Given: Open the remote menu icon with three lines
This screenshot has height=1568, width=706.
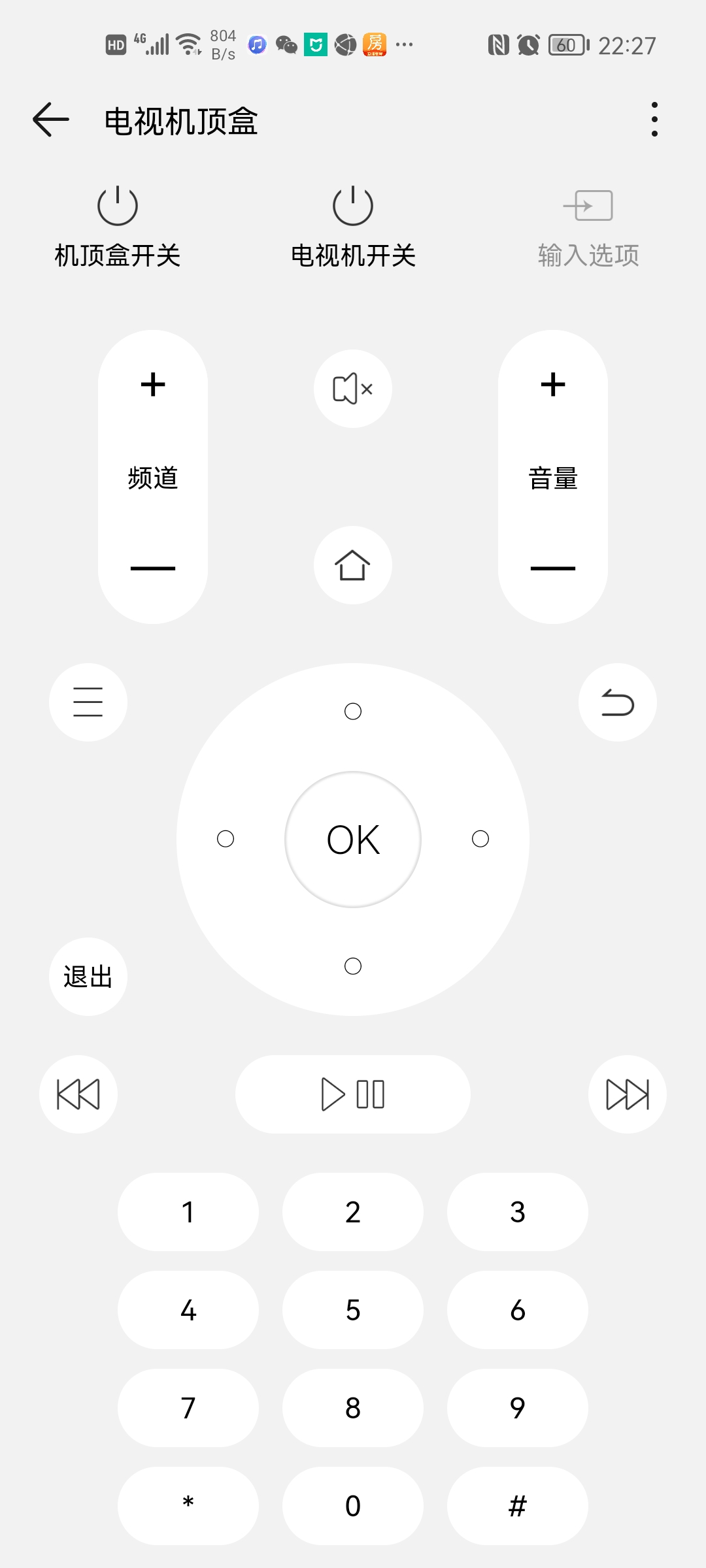Looking at the screenshot, I should tap(88, 702).
